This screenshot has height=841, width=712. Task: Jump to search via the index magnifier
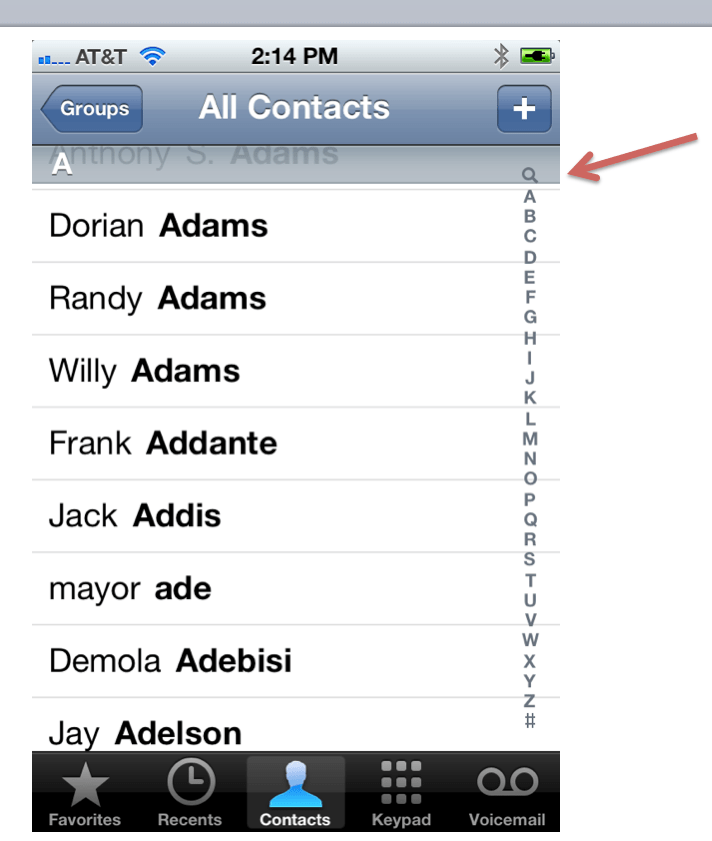pos(530,175)
